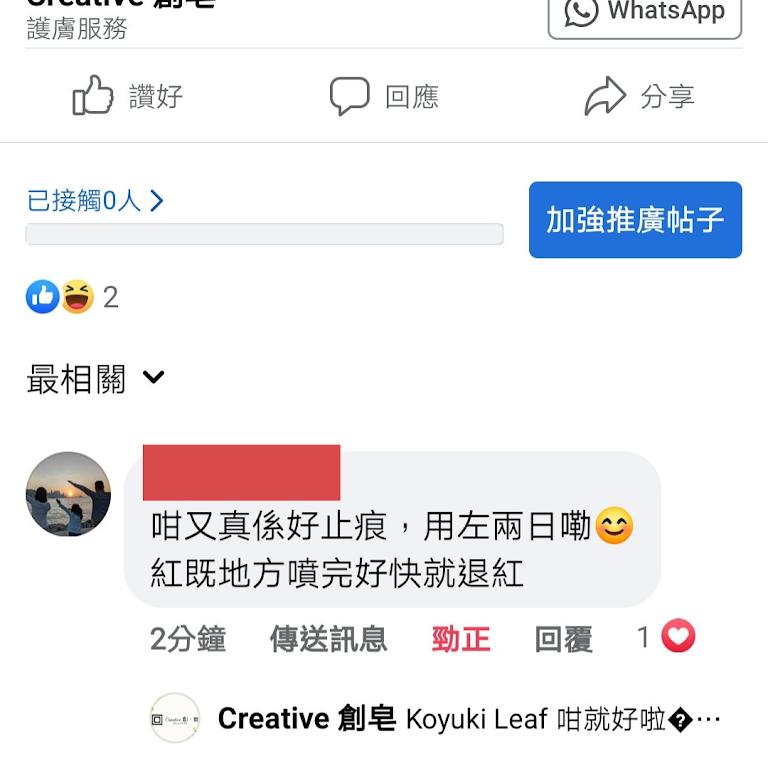
Task: Tap 傳送訊息 under the comment
Action: click(328, 638)
